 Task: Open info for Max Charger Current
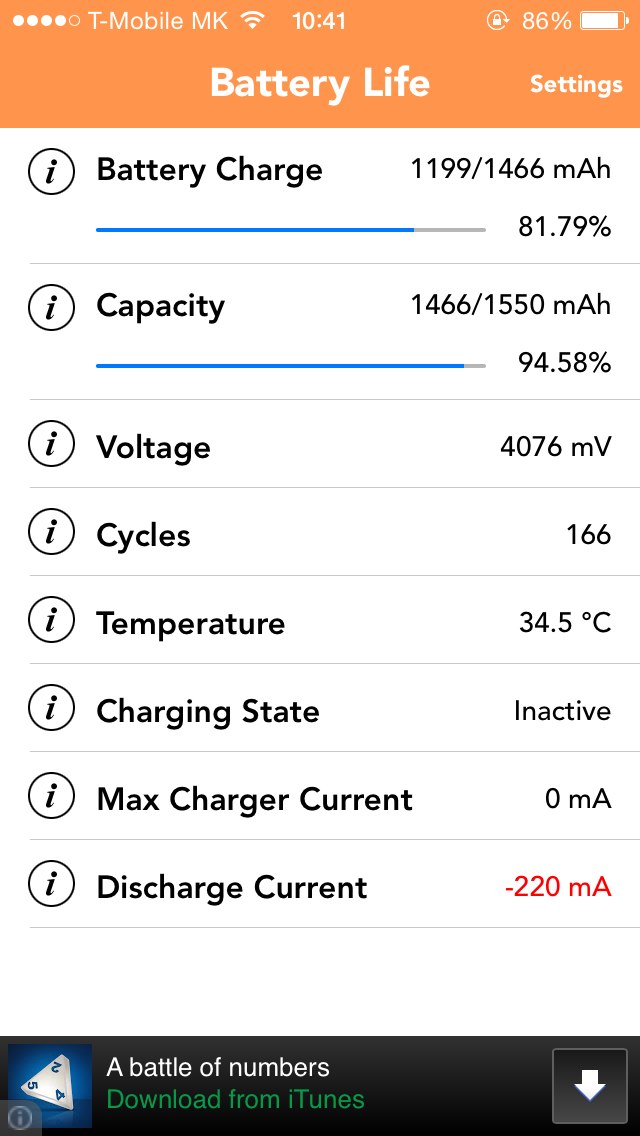click(51, 797)
